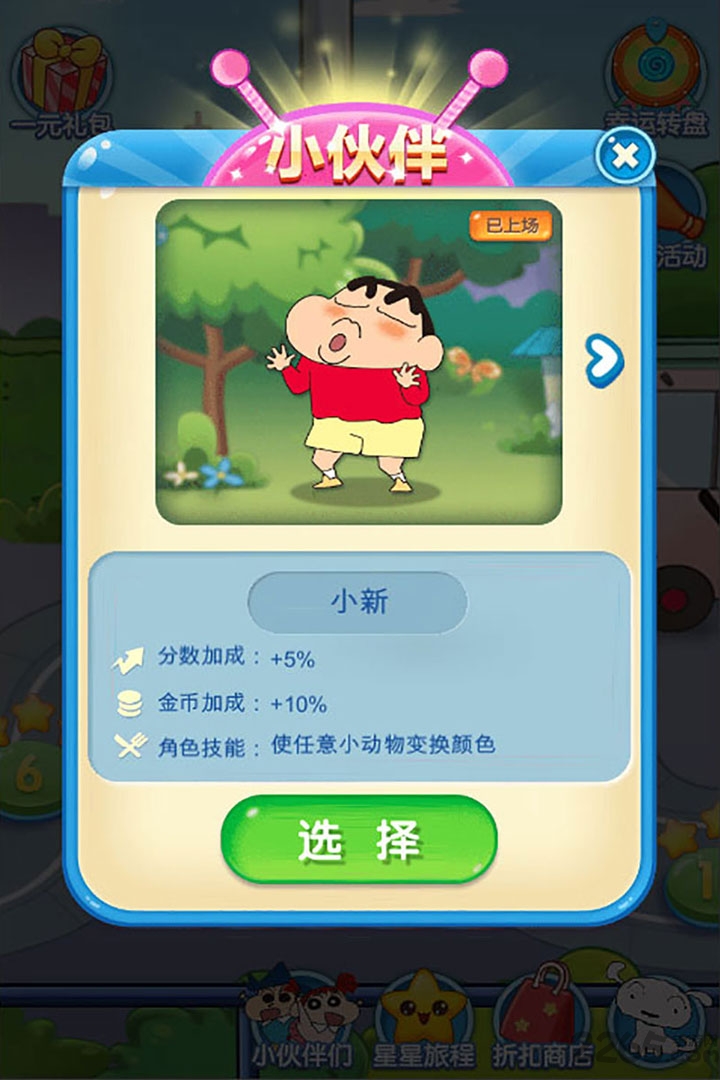The image size is (720, 1080).
Task: Click the rising arrow icon beside 分数加成
Action: [126, 659]
